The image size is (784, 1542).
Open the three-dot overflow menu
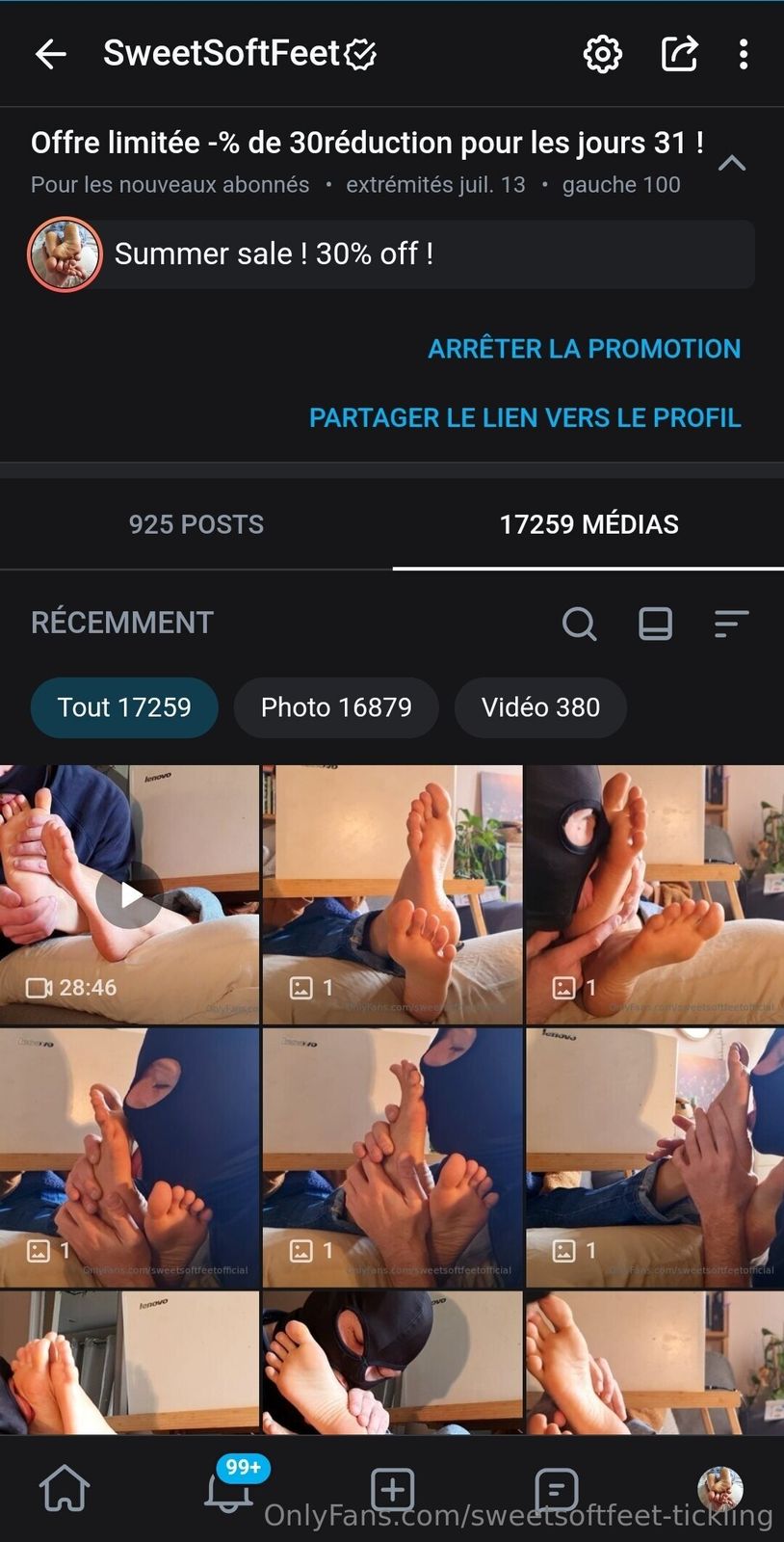(744, 54)
